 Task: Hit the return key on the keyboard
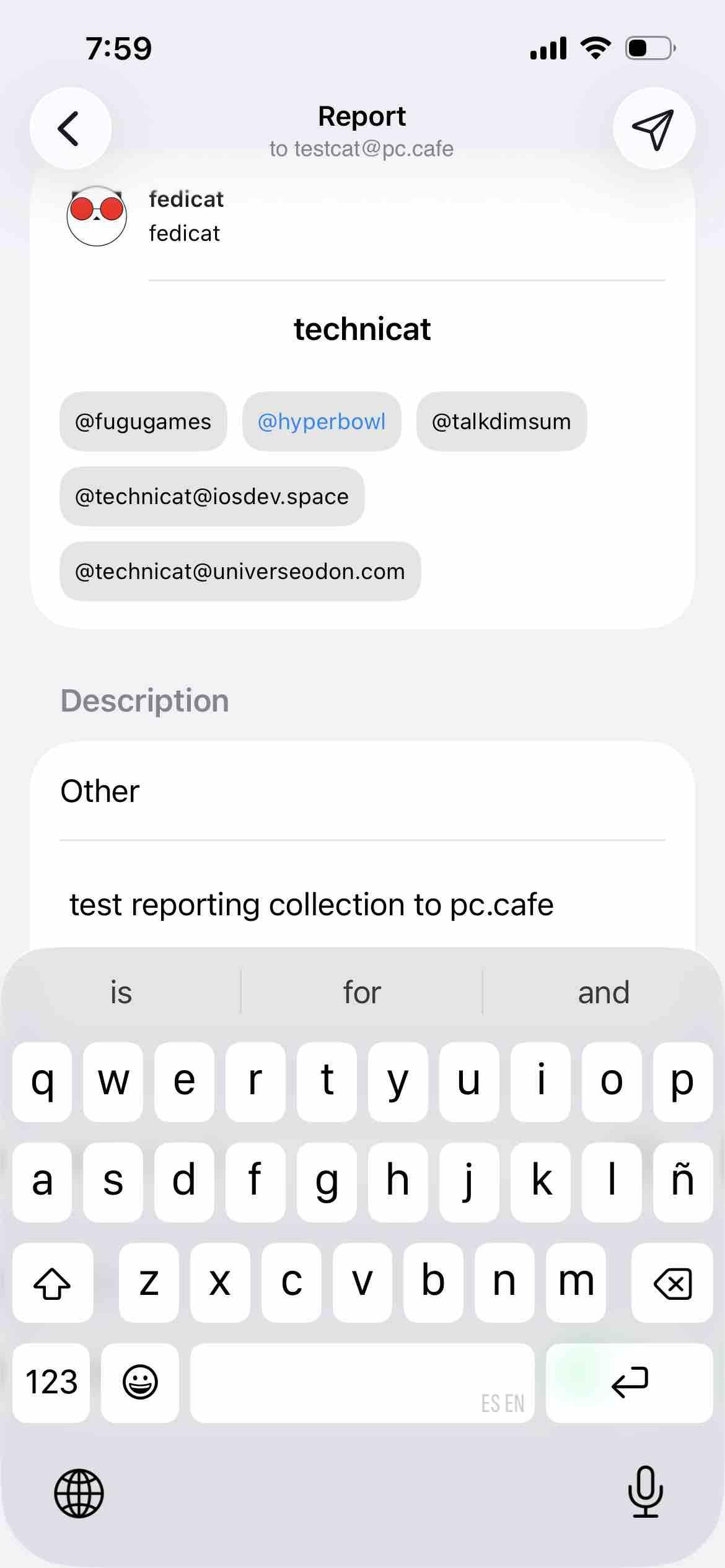[630, 1383]
